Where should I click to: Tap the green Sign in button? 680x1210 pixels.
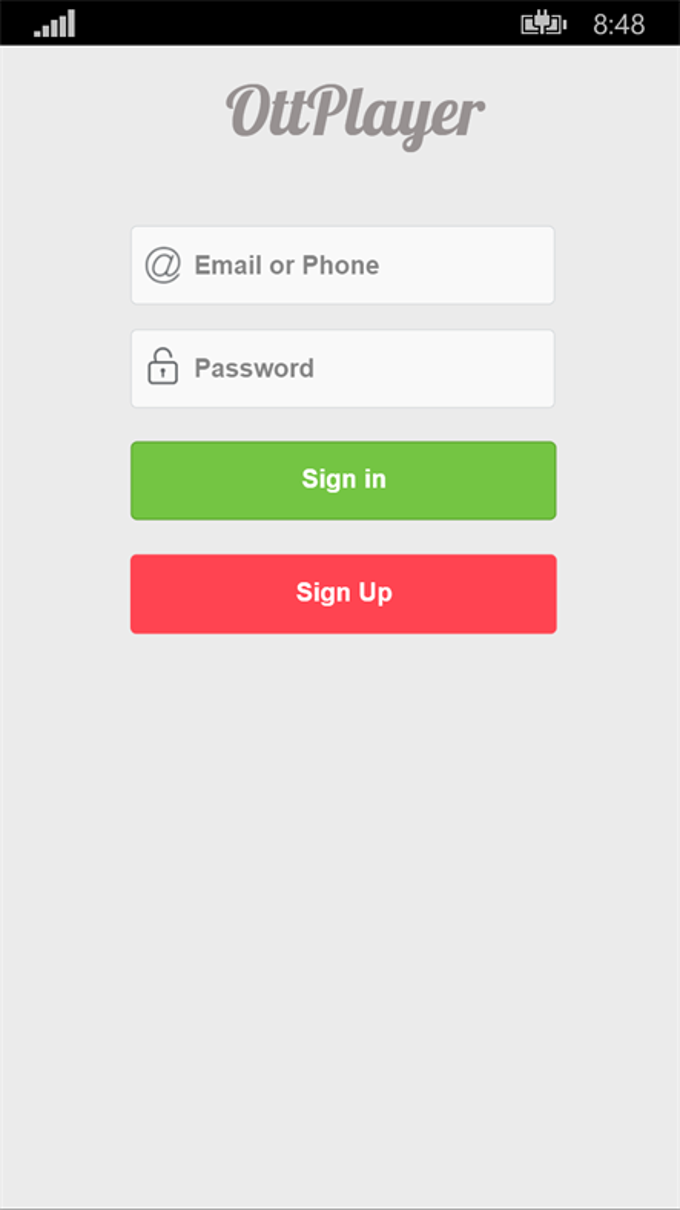(x=343, y=480)
